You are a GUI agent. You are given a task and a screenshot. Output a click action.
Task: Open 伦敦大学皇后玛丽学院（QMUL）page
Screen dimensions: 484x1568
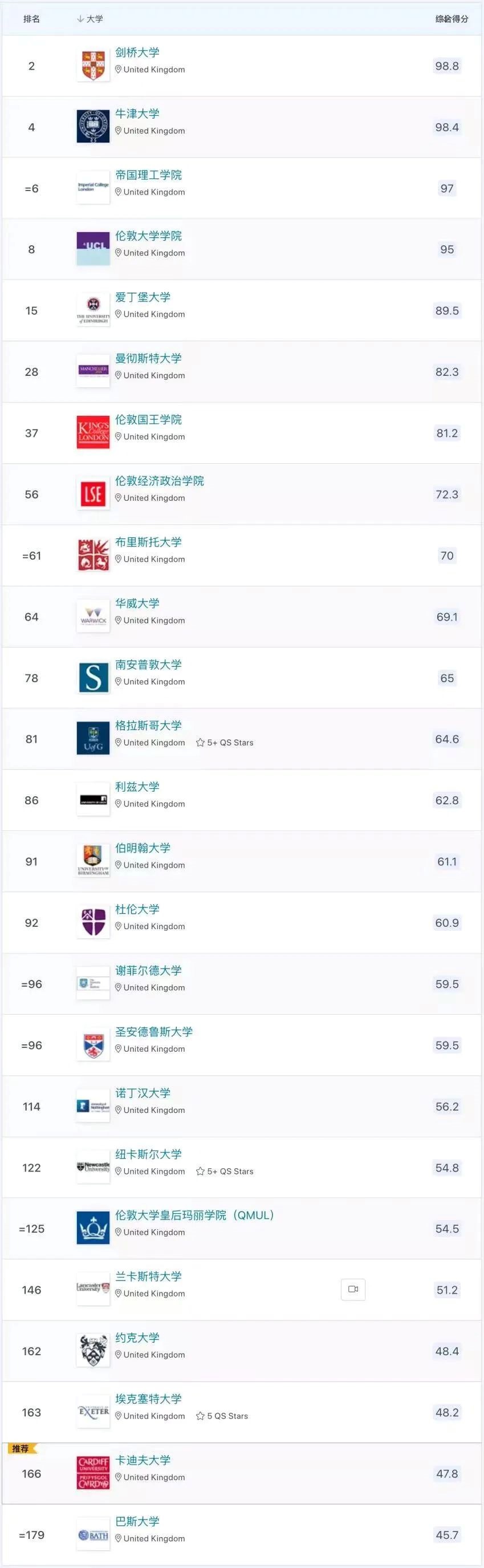tap(194, 1215)
